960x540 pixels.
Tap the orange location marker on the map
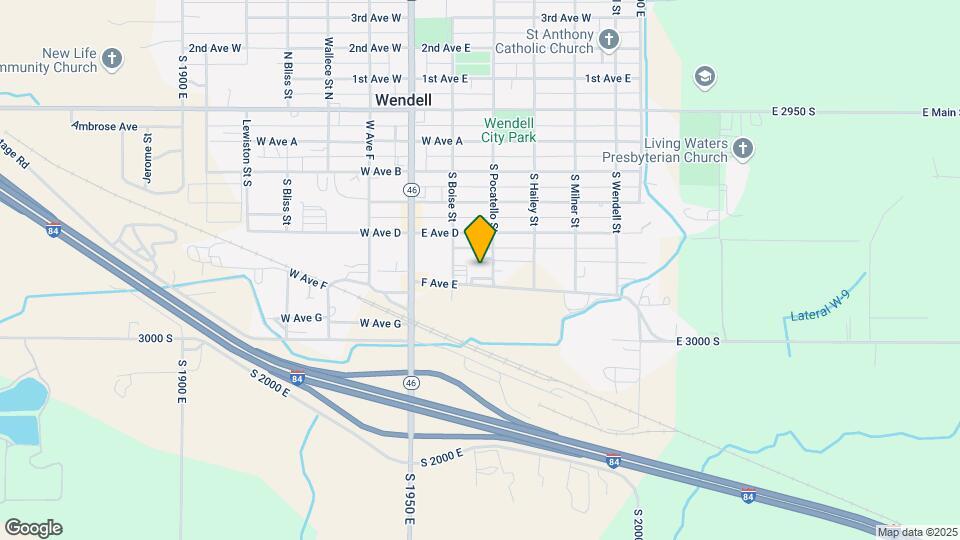tap(481, 239)
